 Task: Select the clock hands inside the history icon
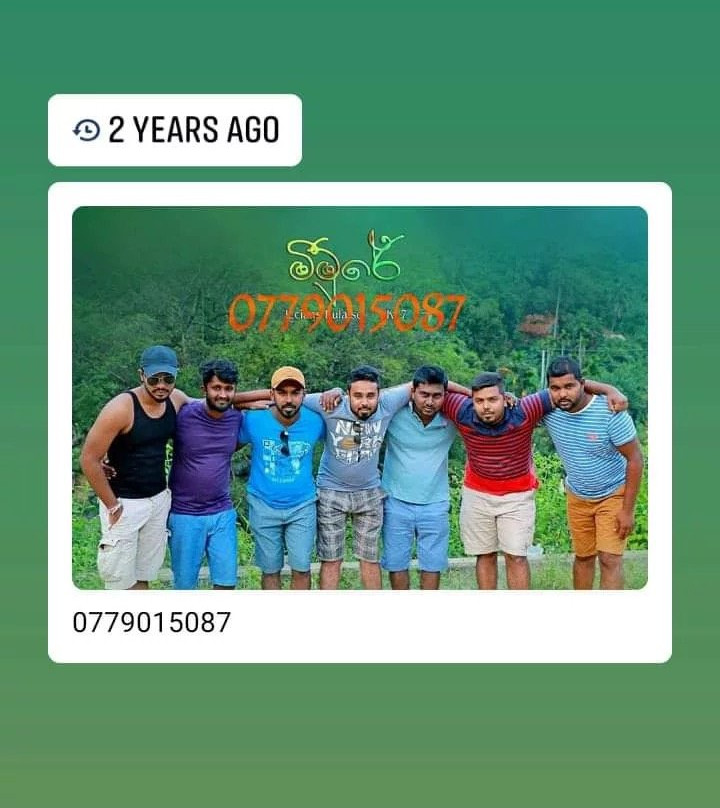click(x=88, y=128)
